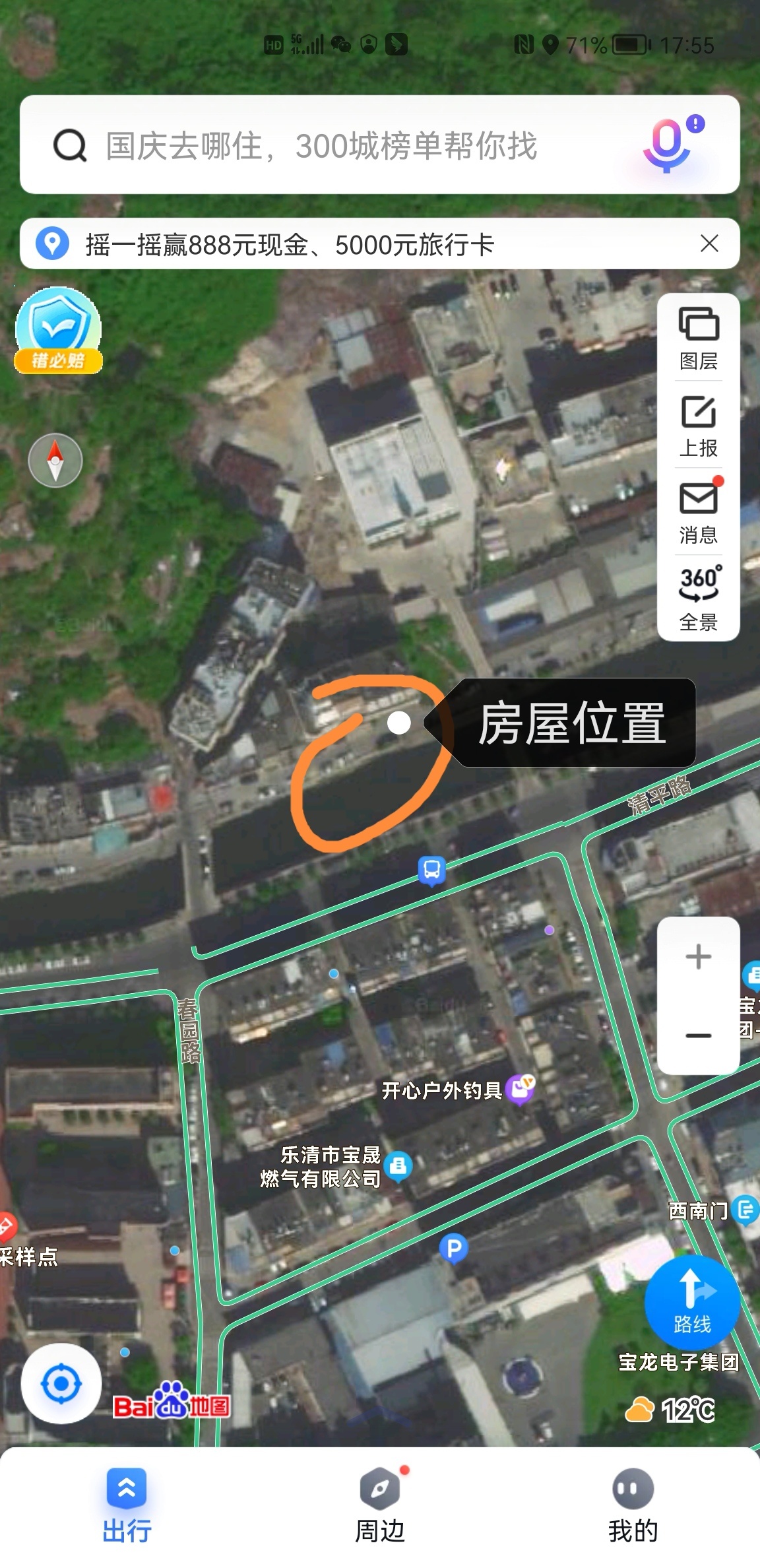Zoom in with the plus button

[698, 957]
